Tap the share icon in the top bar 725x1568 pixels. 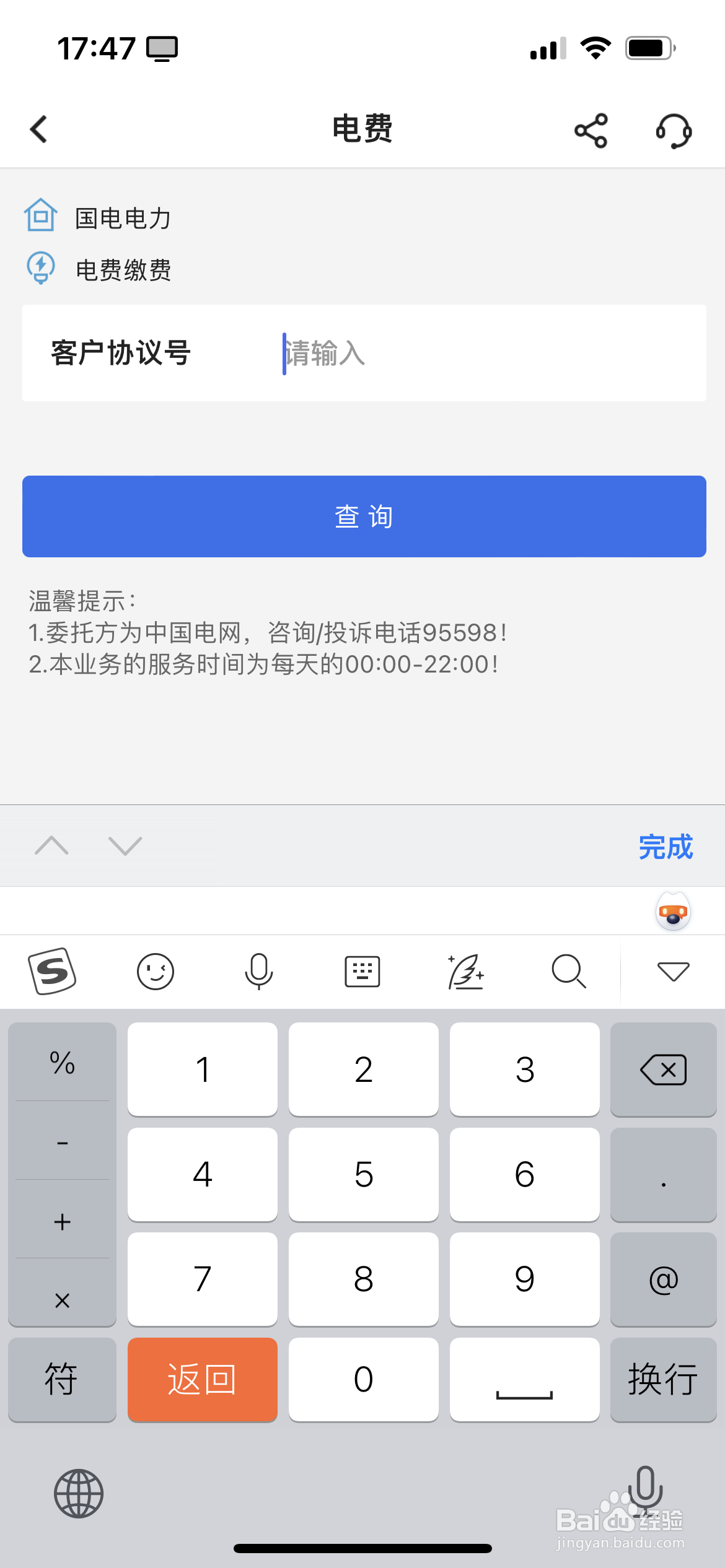tap(590, 130)
